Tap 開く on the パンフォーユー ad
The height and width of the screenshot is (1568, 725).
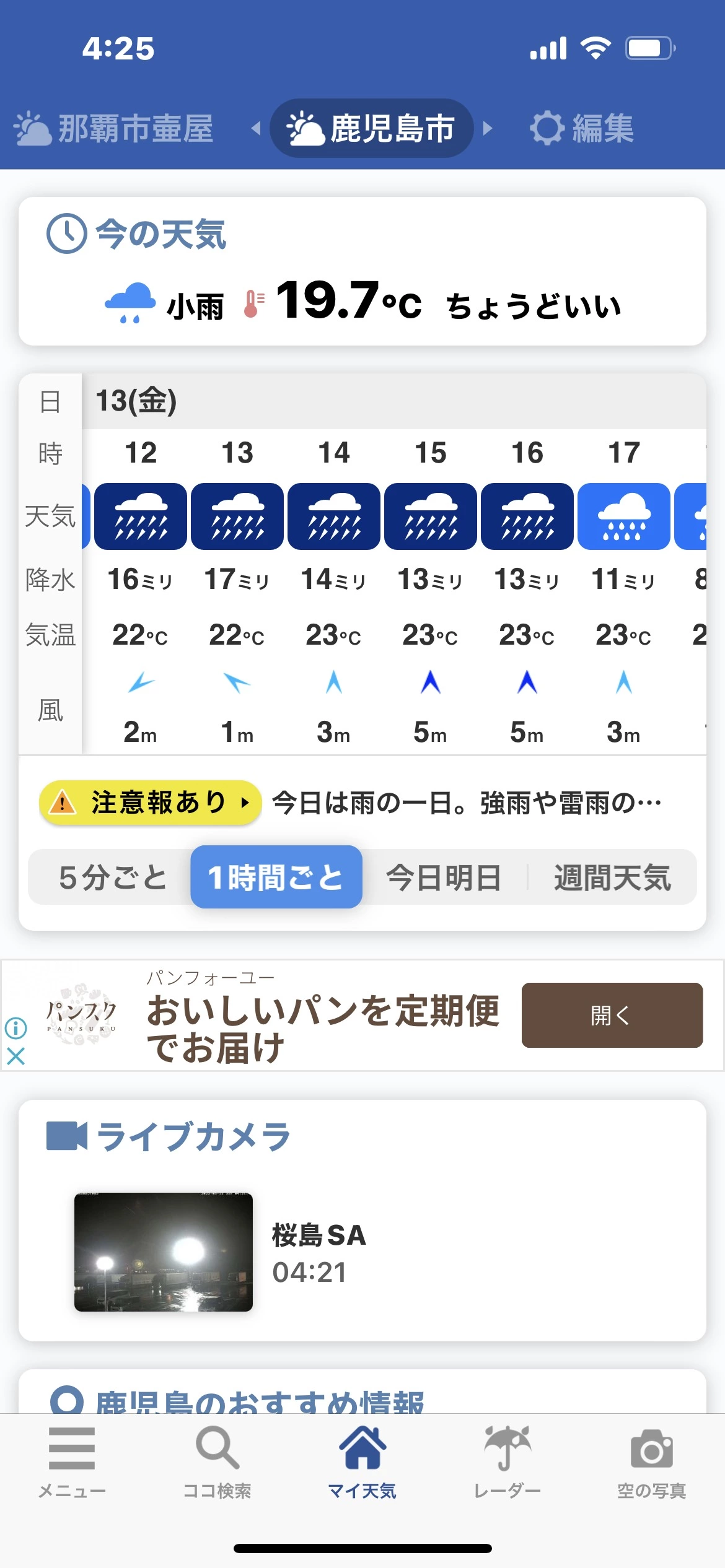point(612,1015)
